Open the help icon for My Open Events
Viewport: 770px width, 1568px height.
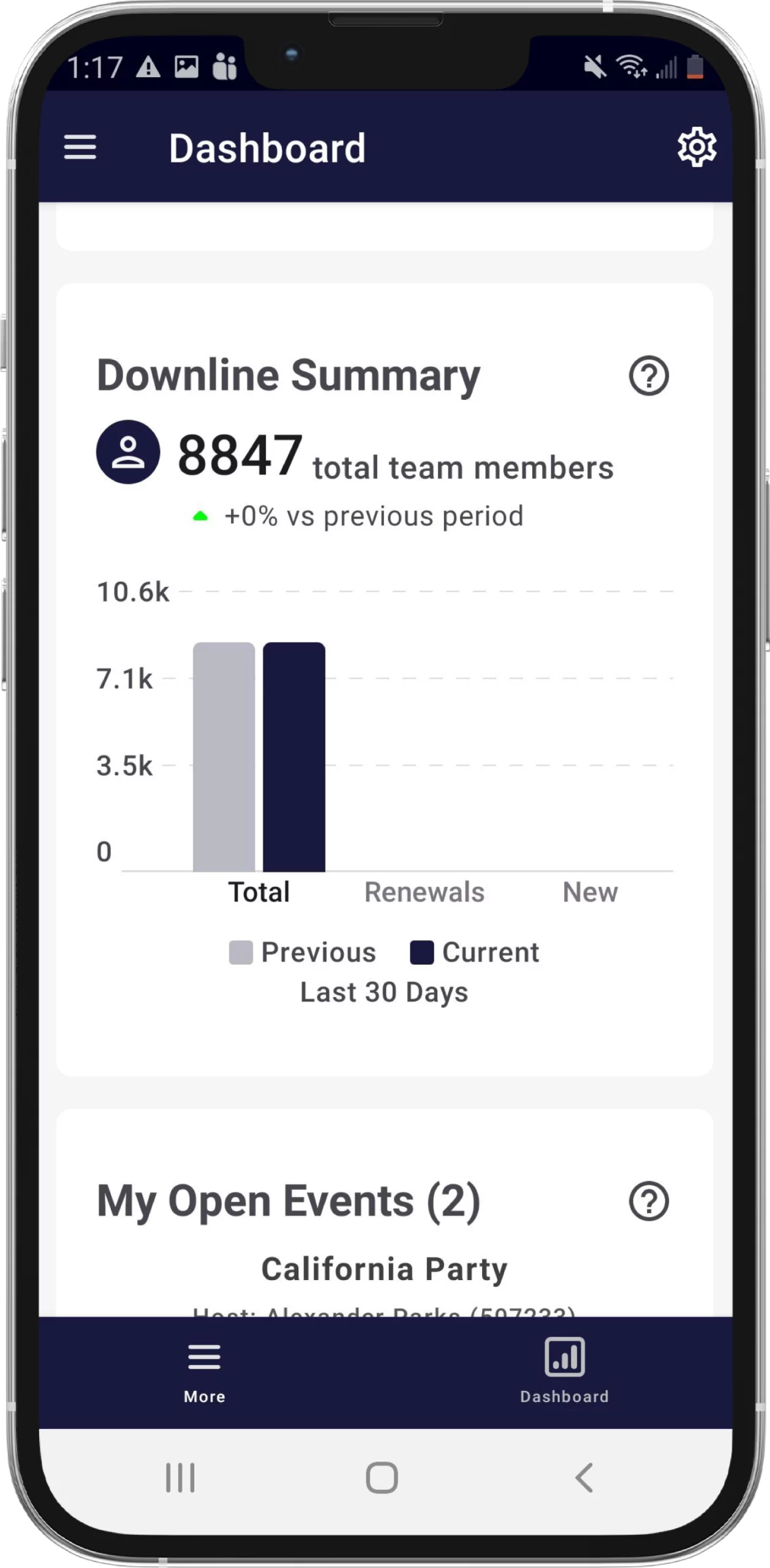(649, 1201)
